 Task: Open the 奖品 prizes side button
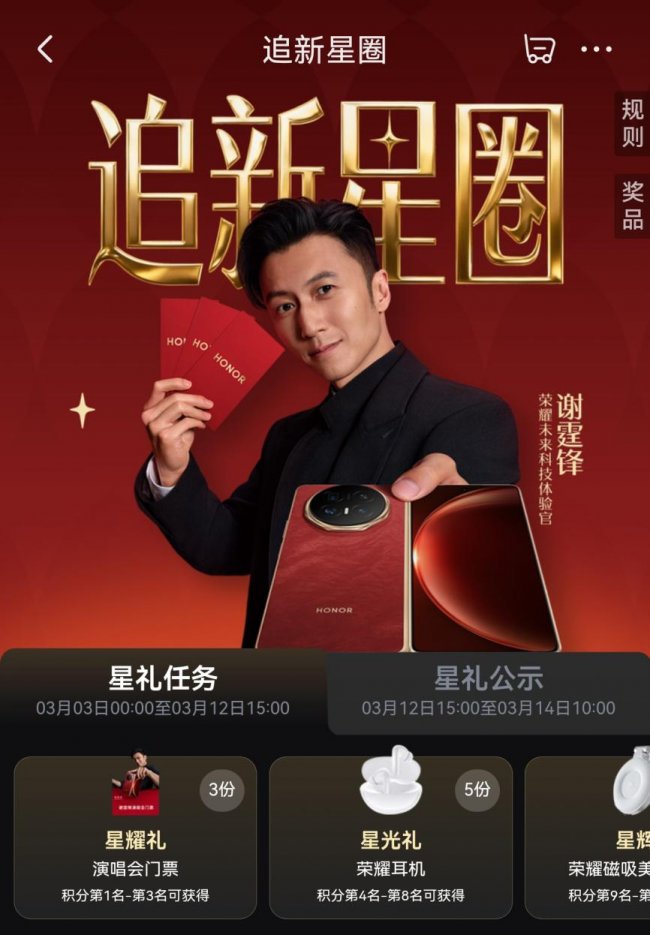[x=632, y=205]
